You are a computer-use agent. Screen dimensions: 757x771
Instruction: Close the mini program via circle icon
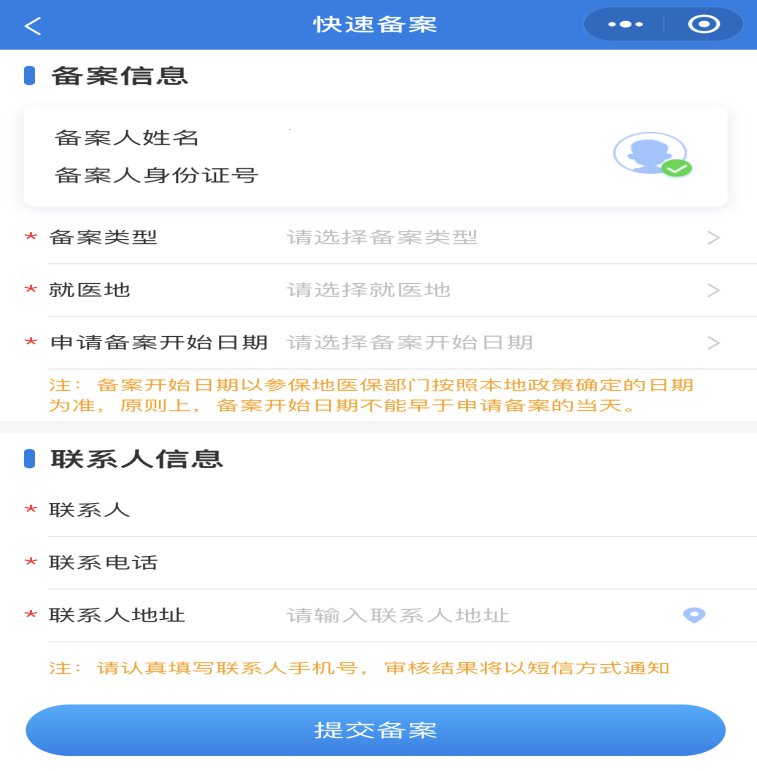[704, 25]
